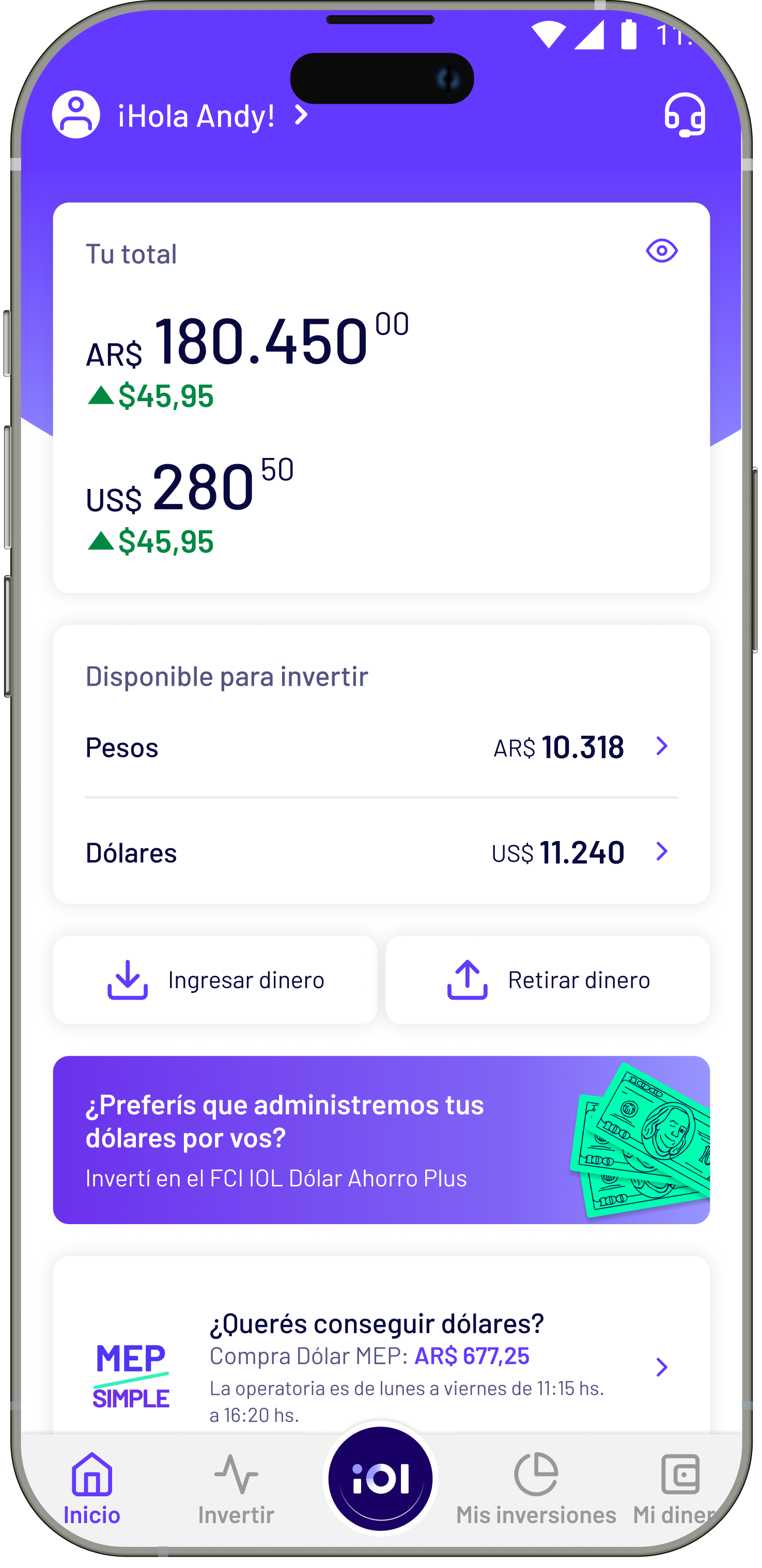The image size is (762, 1568).
Task: Select Retirar dinero to withdraw funds
Action: pyautogui.click(x=547, y=980)
